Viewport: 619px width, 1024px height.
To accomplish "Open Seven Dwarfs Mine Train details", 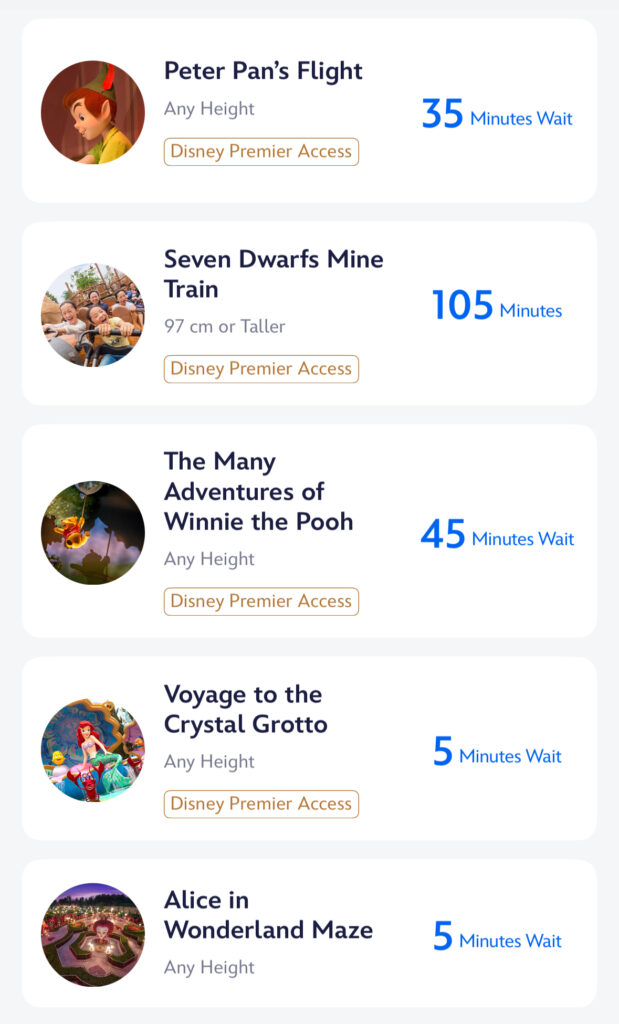I will 310,313.
